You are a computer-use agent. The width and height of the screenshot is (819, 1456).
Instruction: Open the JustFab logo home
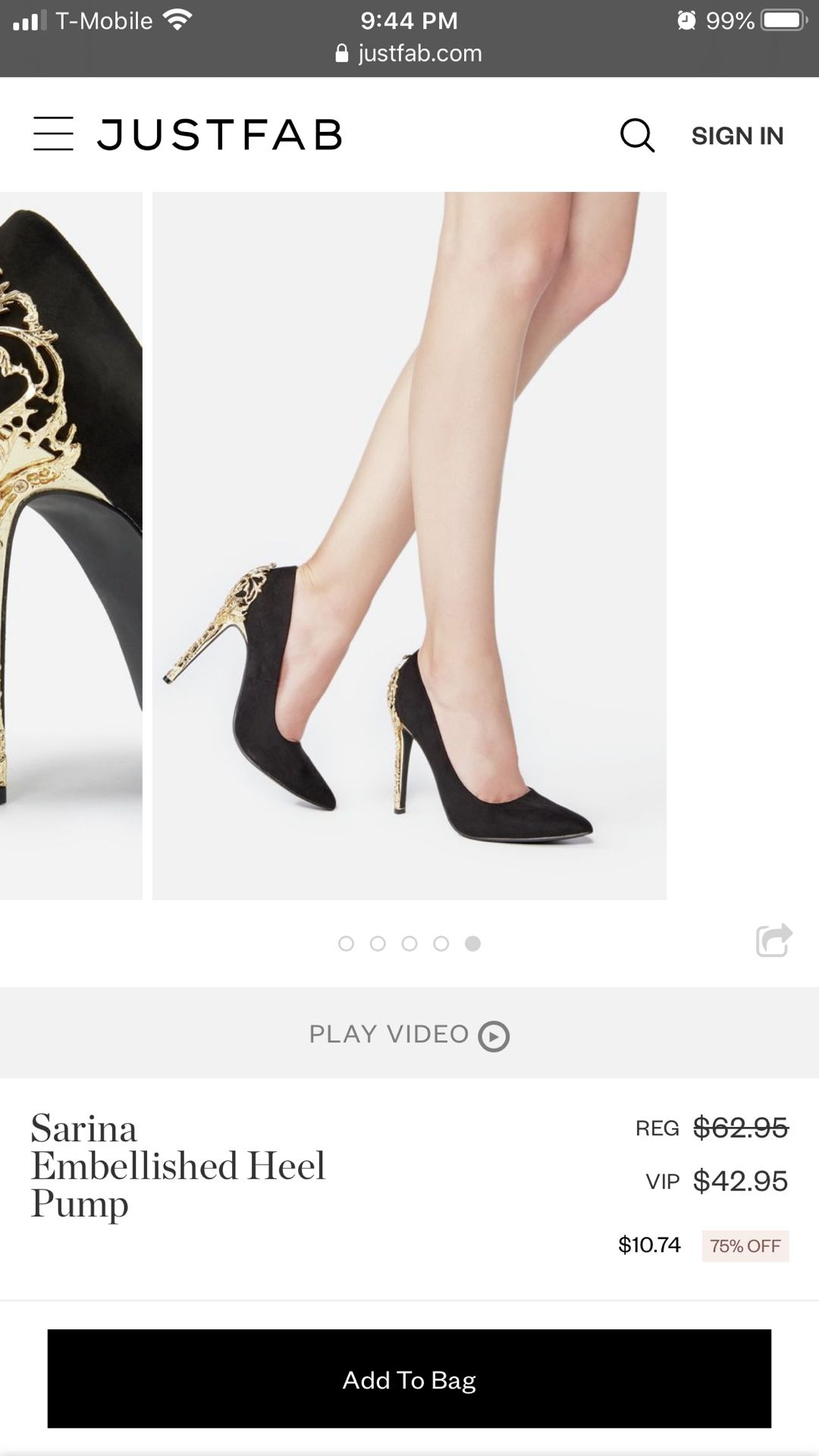click(x=220, y=135)
